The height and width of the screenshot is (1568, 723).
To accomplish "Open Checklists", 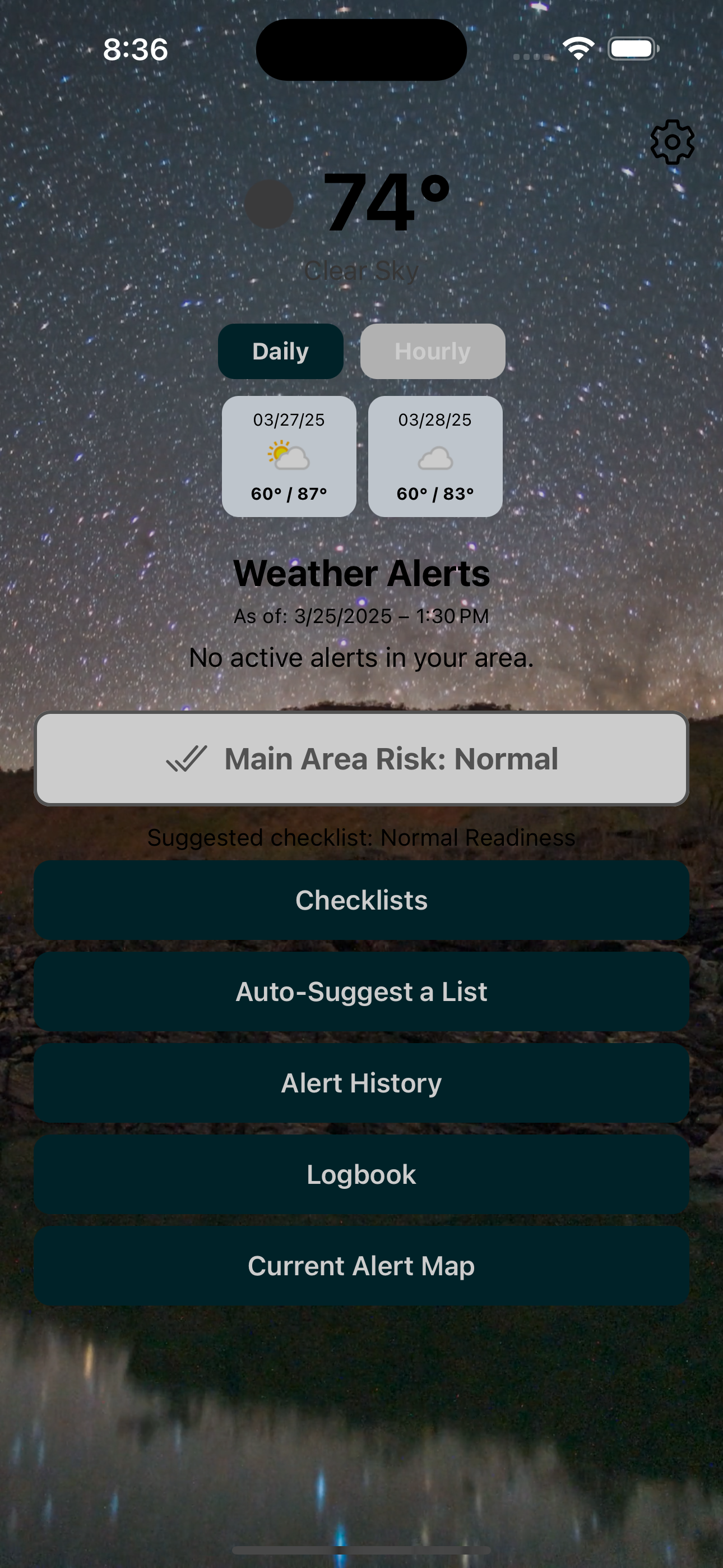I will click(x=361, y=900).
